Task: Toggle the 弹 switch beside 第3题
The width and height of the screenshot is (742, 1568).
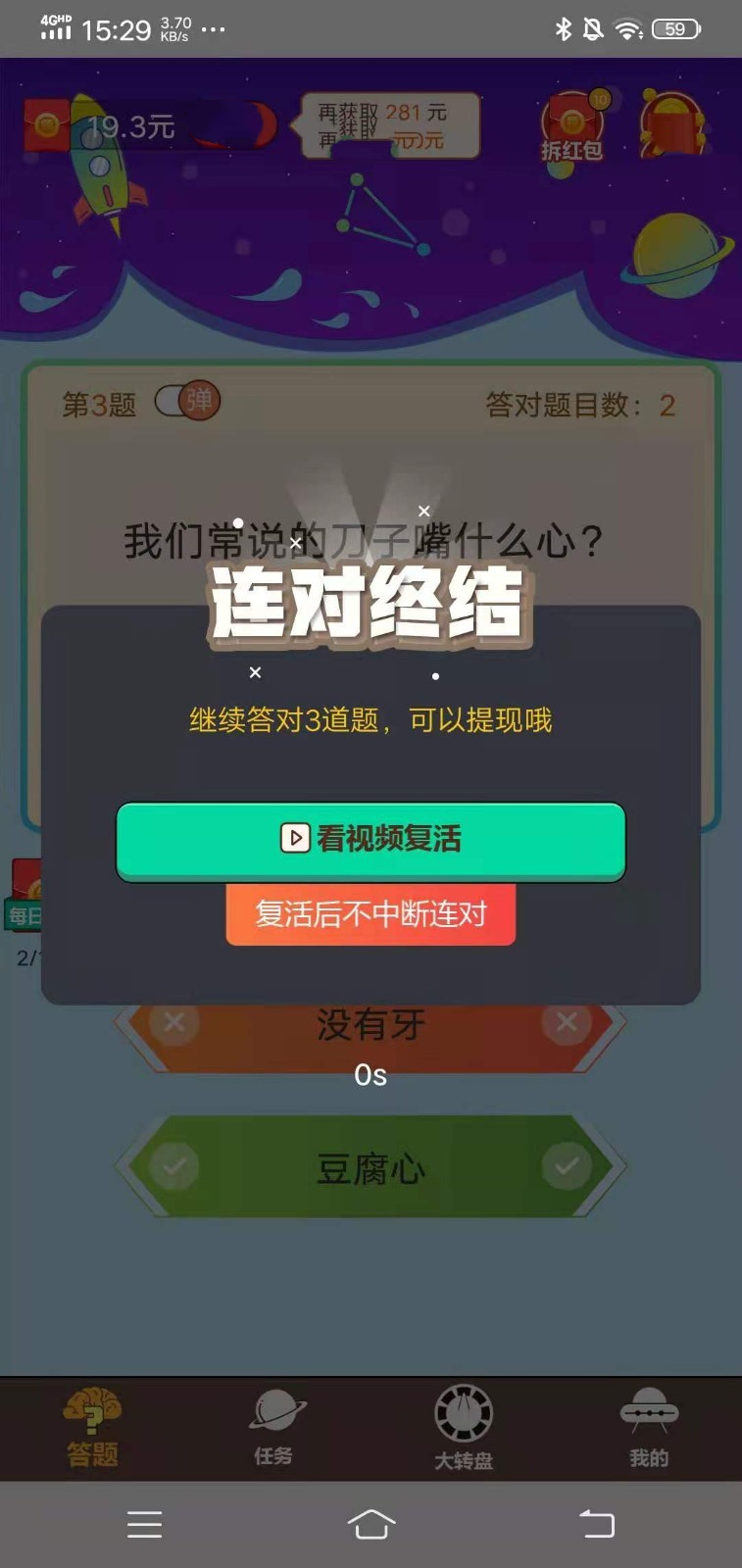Action: [187, 401]
